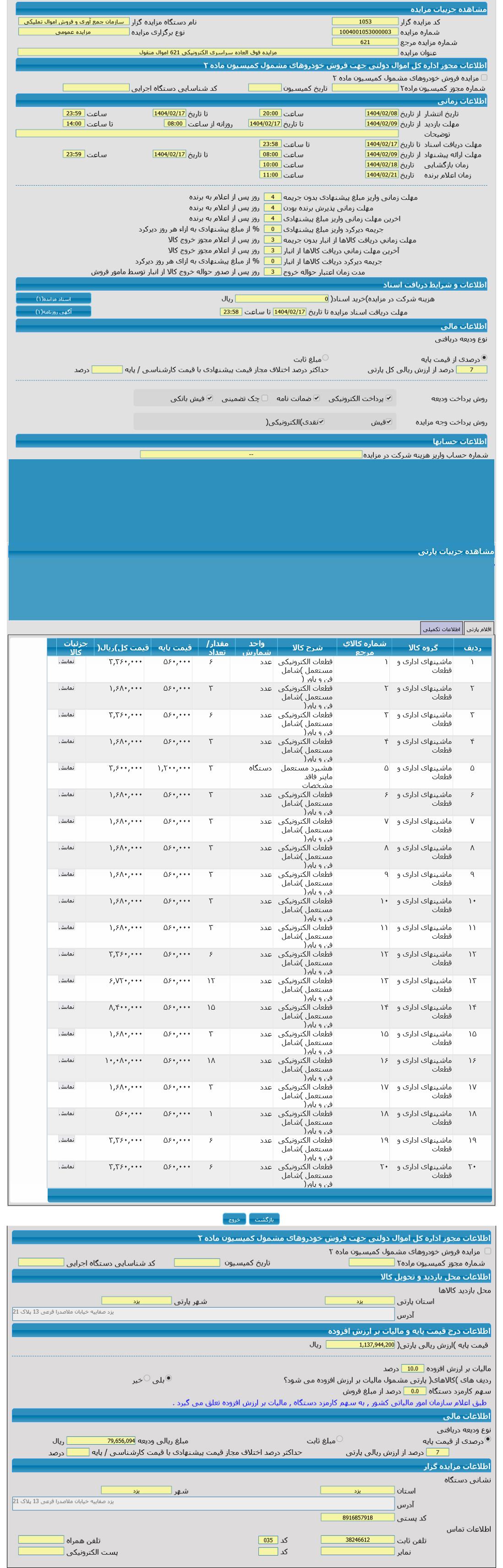Tap the عنوان مزایده title field
Screen dimensions: 503x1568
[207, 52]
